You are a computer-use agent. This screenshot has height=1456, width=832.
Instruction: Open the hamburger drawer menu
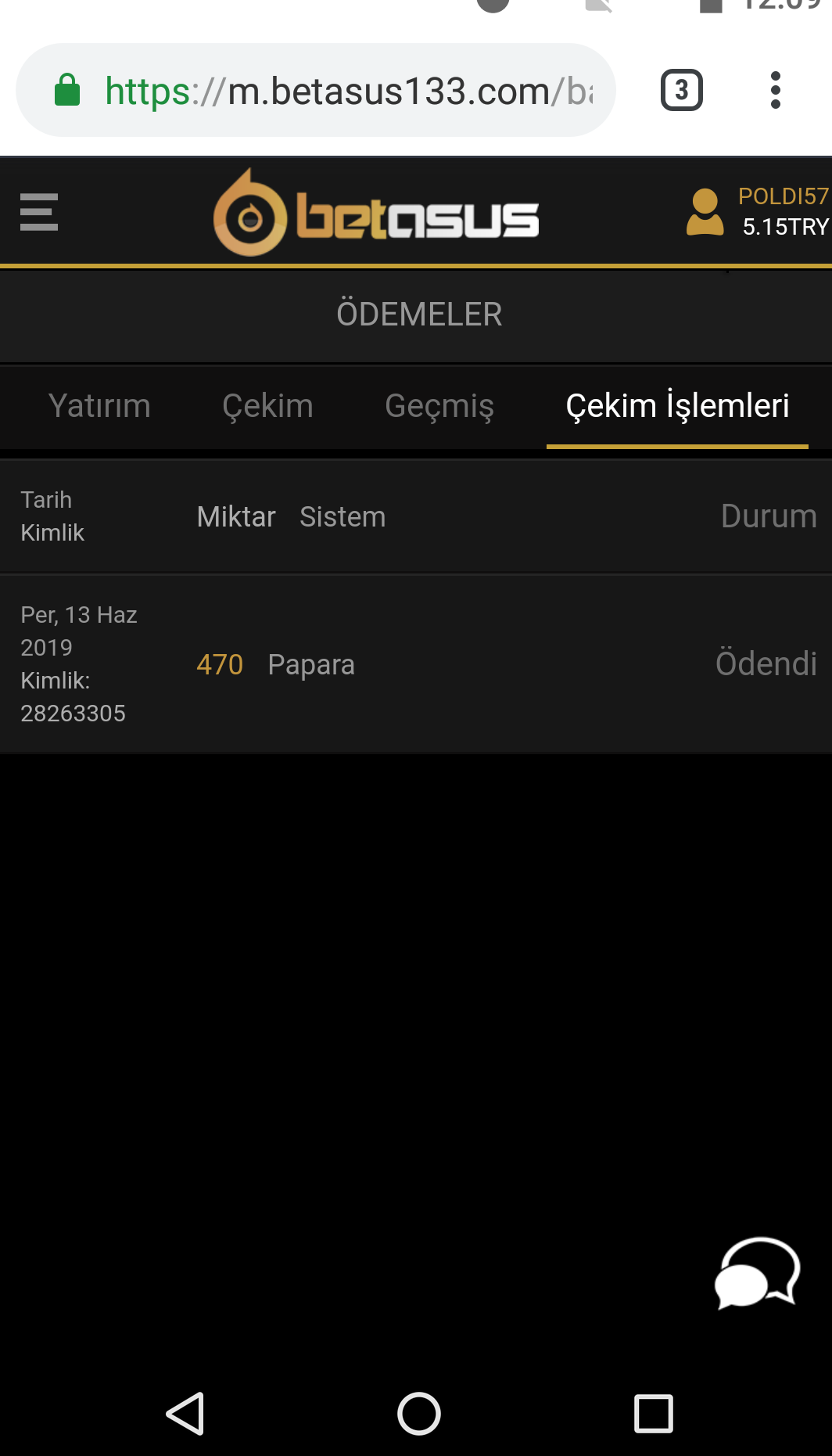tap(39, 212)
